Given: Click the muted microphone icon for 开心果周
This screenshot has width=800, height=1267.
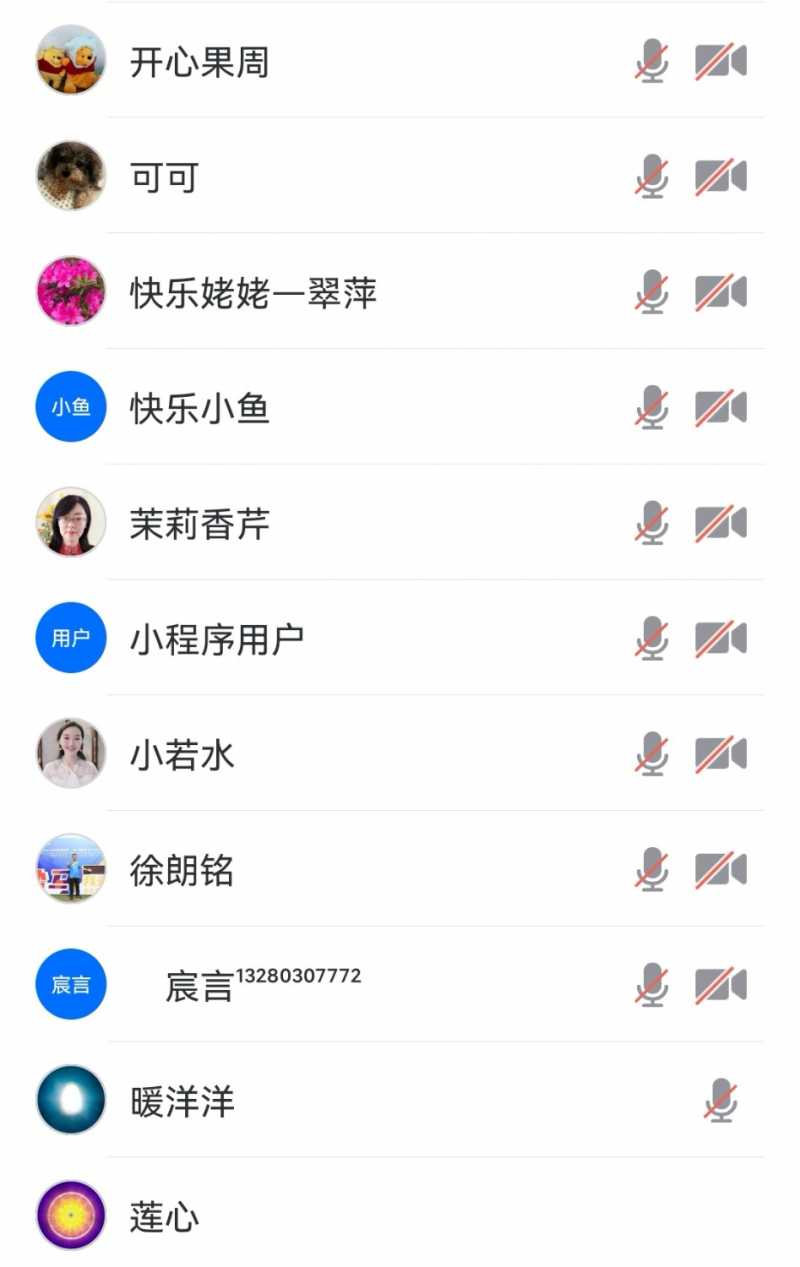Looking at the screenshot, I should [x=650, y=60].
